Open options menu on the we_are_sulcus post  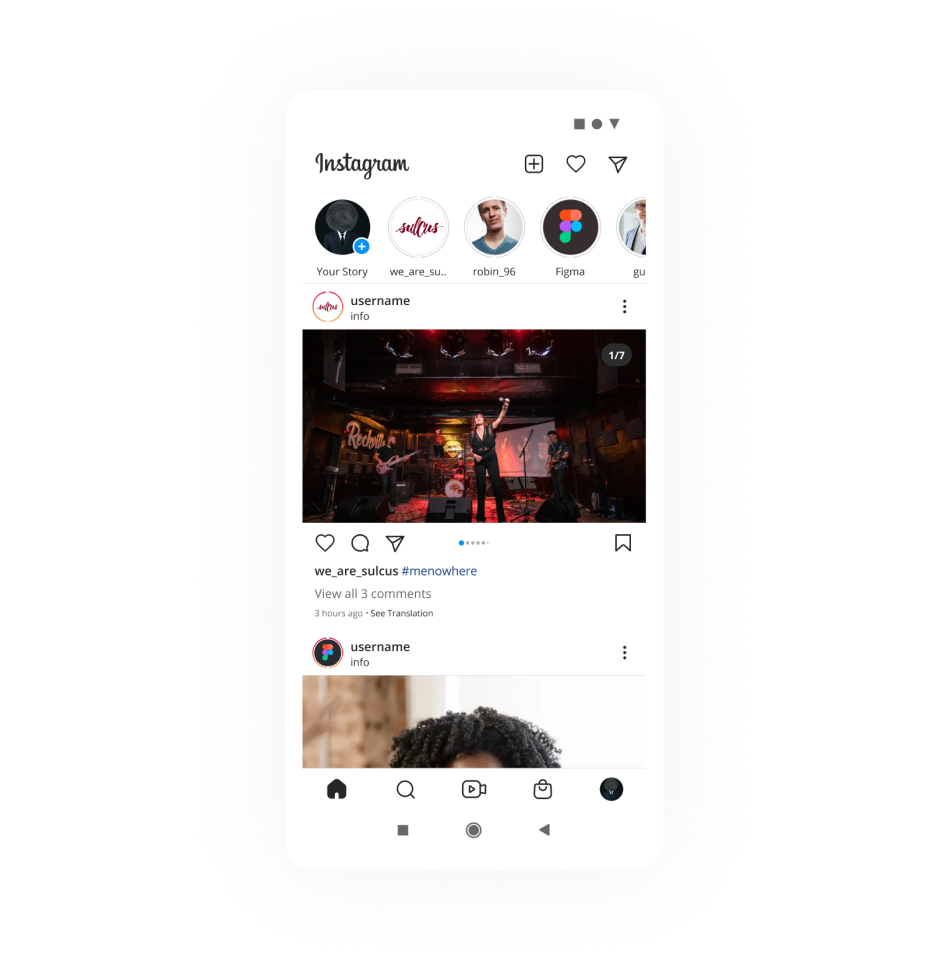(625, 306)
